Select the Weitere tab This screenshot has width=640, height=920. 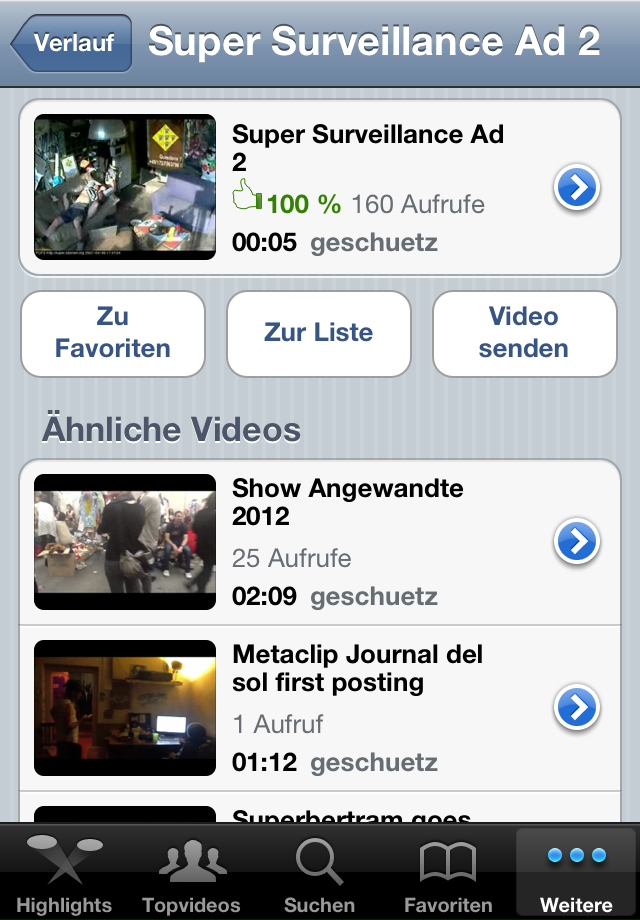(575, 873)
